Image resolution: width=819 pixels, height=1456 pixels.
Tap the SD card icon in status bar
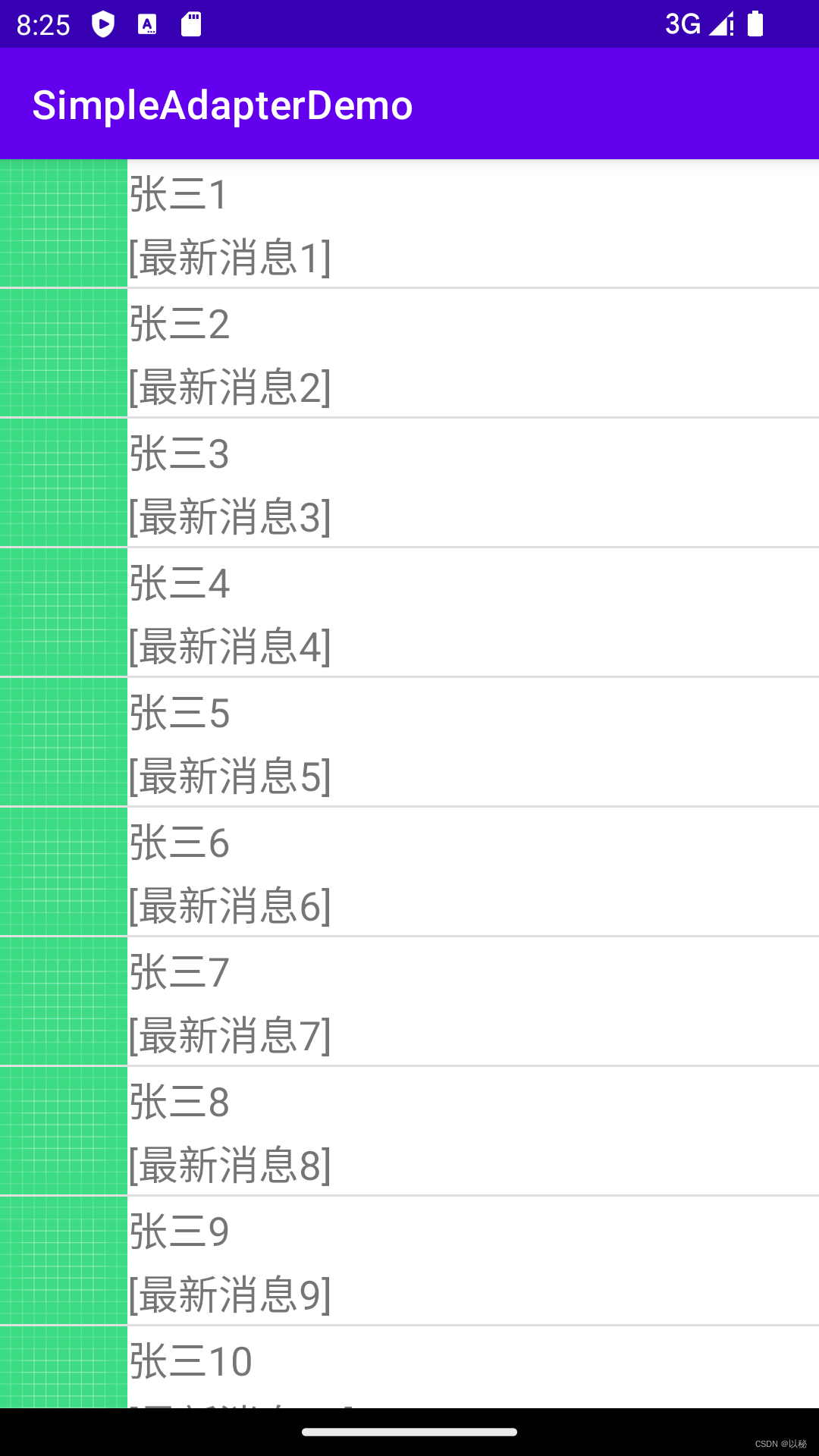point(190,24)
